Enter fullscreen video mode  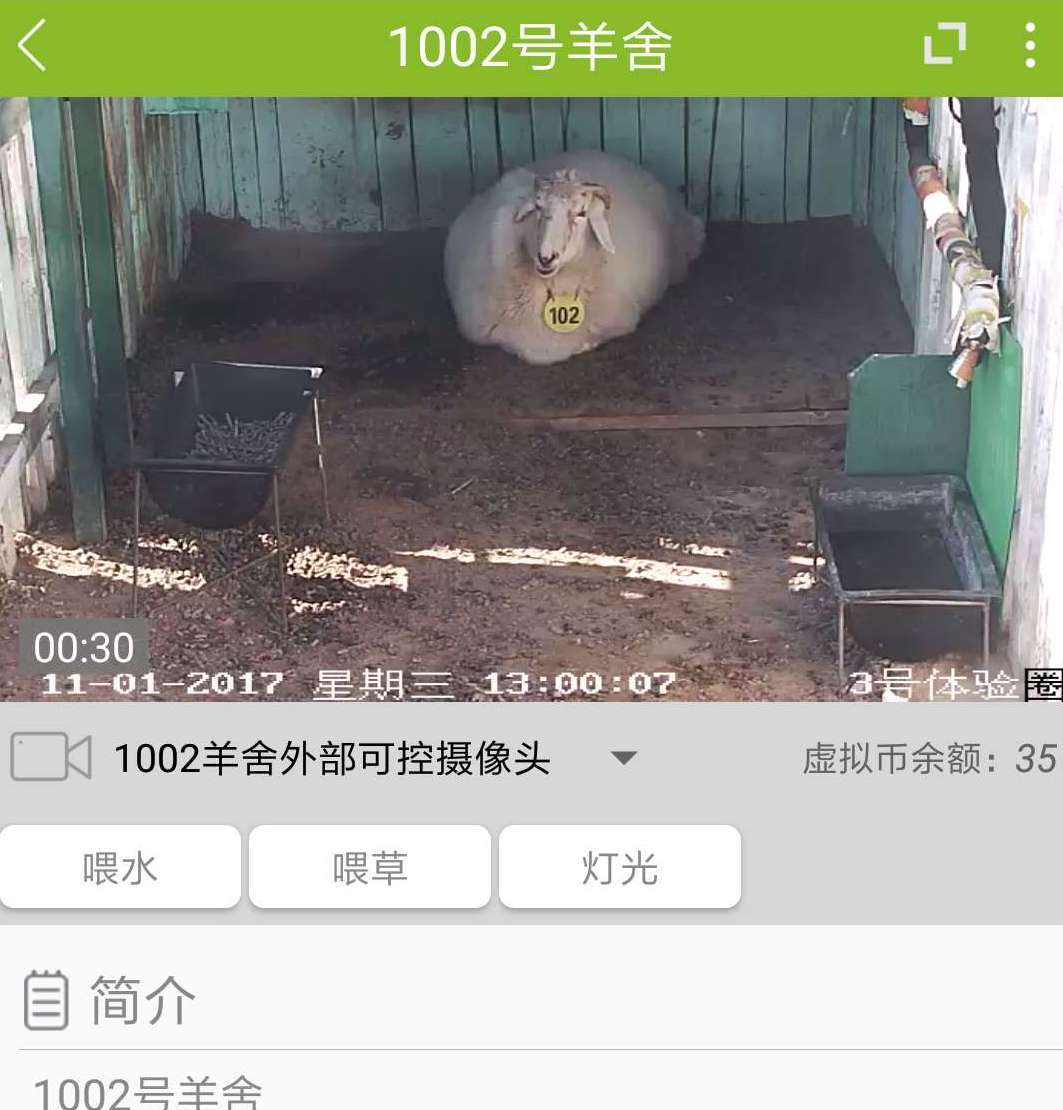pos(945,45)
